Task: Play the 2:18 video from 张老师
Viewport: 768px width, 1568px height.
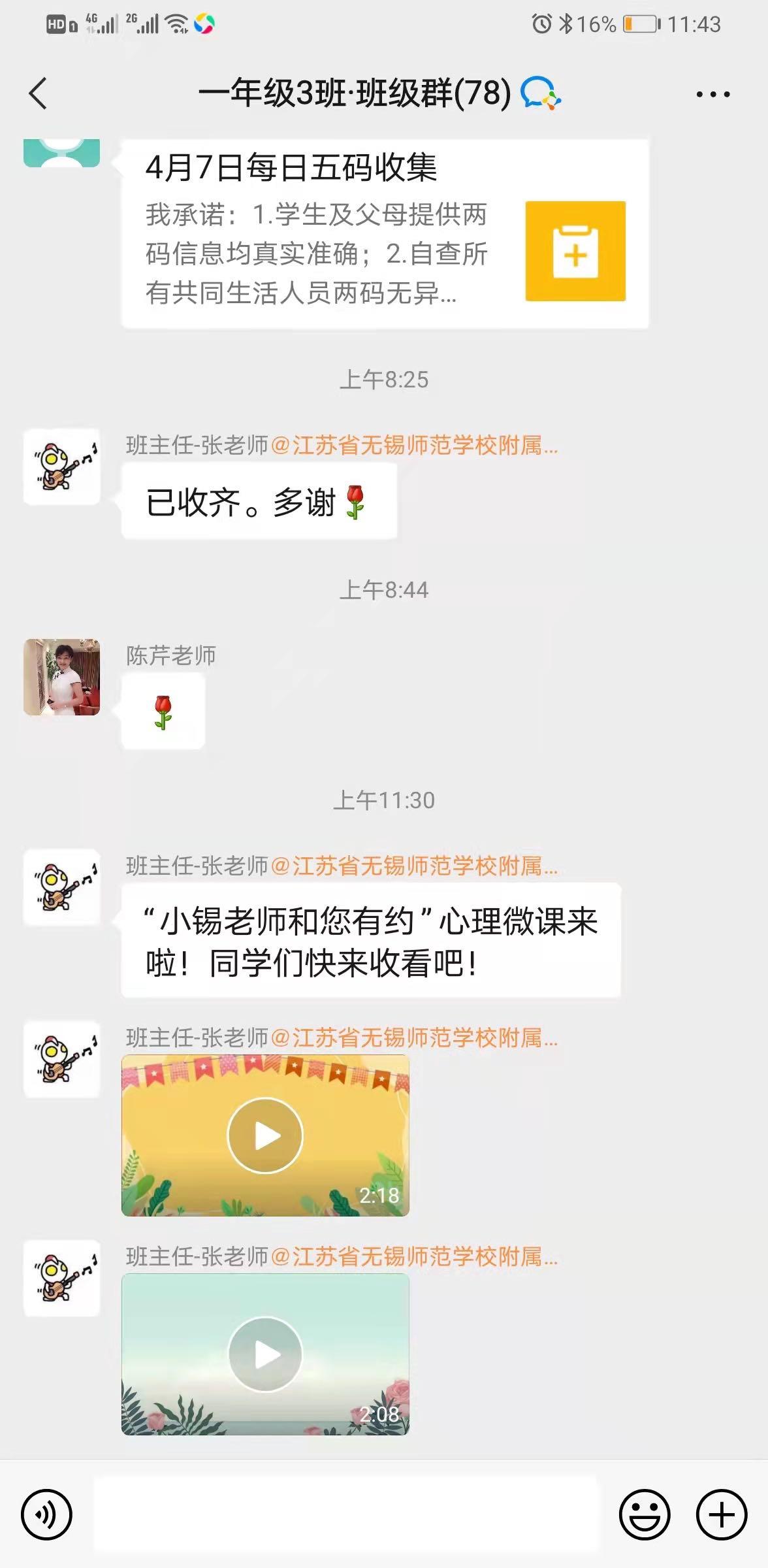Action: coord(265,1135)
